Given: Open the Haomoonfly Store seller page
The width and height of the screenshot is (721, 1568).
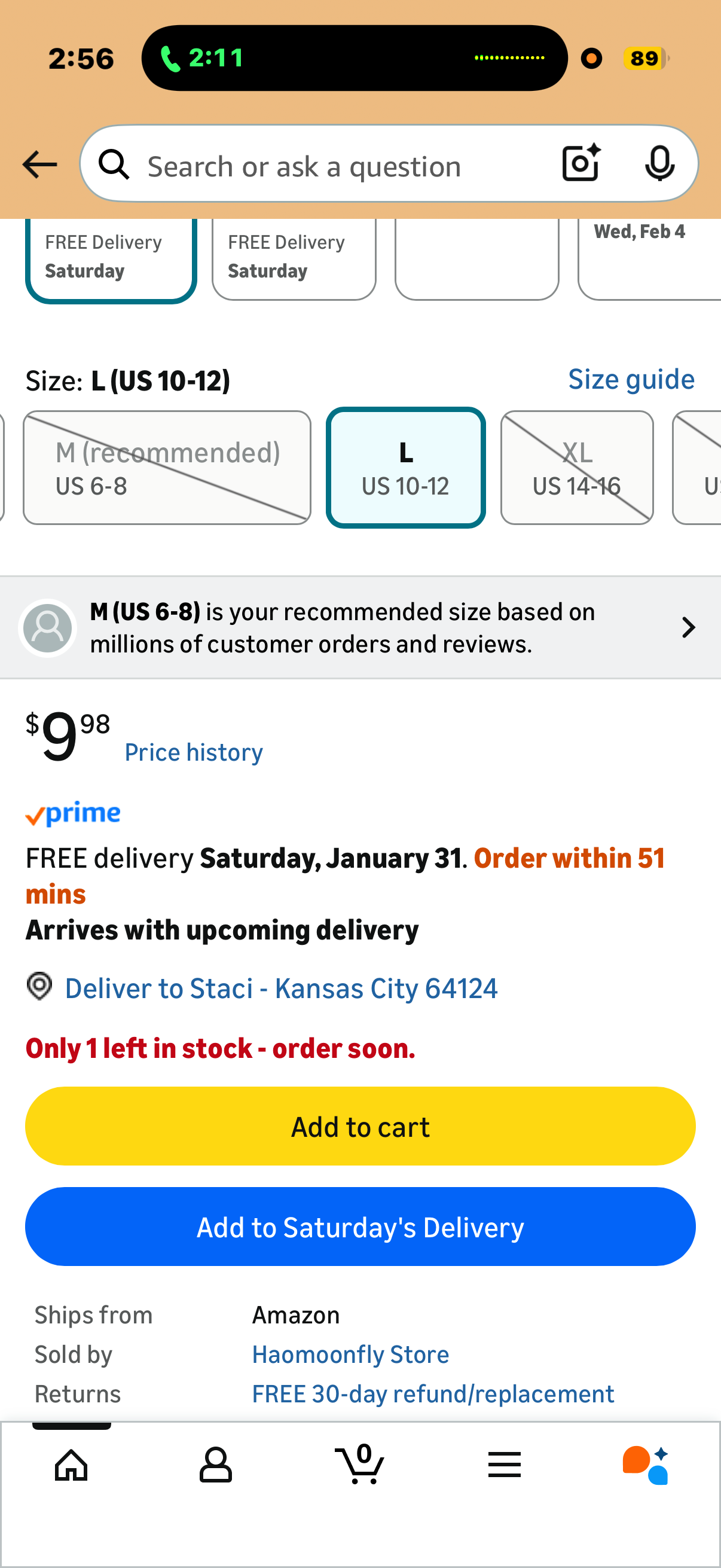Looking at the screenshot, I should pos(350,1355).
